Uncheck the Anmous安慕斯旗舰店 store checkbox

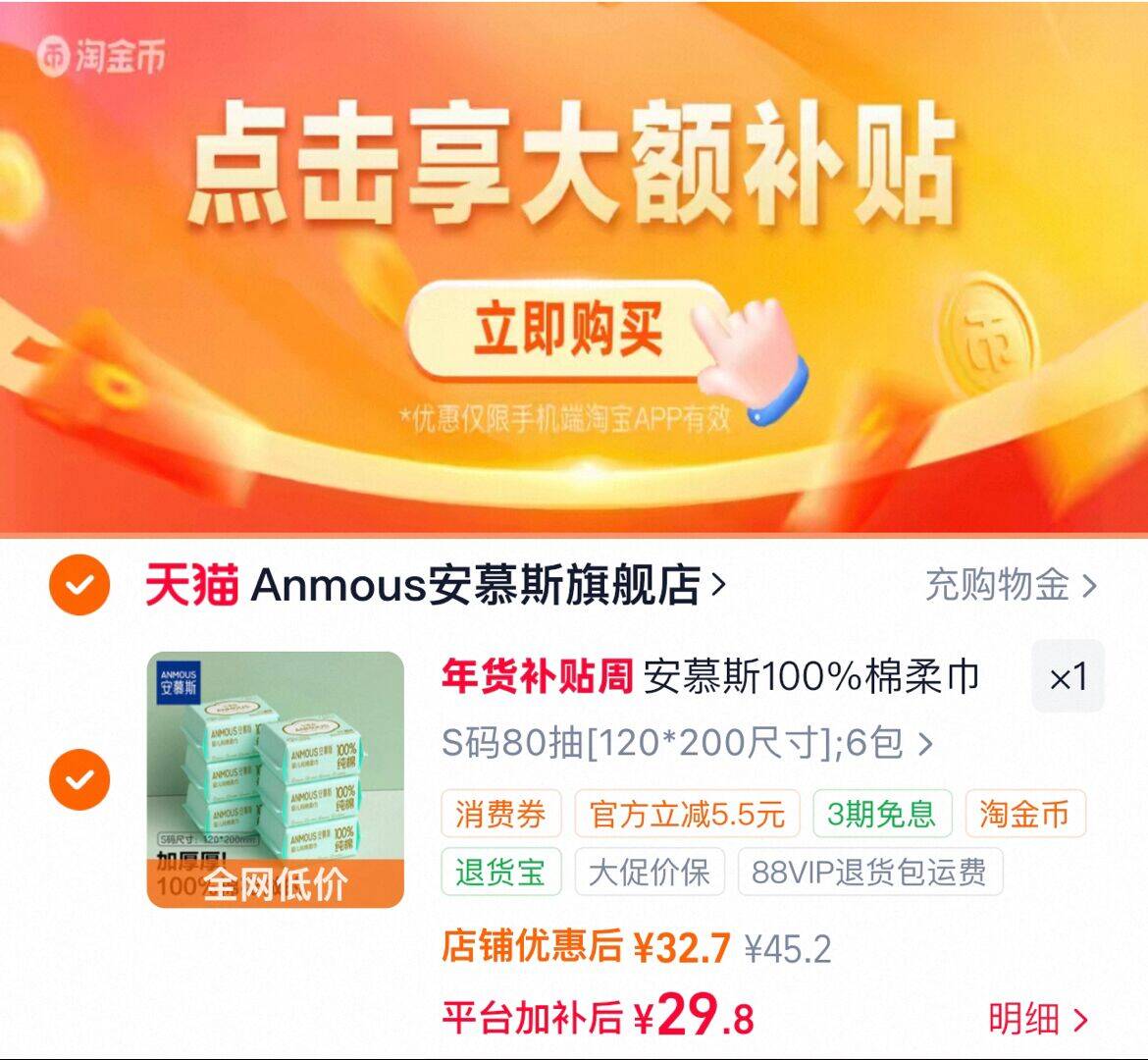pos(79,584)
